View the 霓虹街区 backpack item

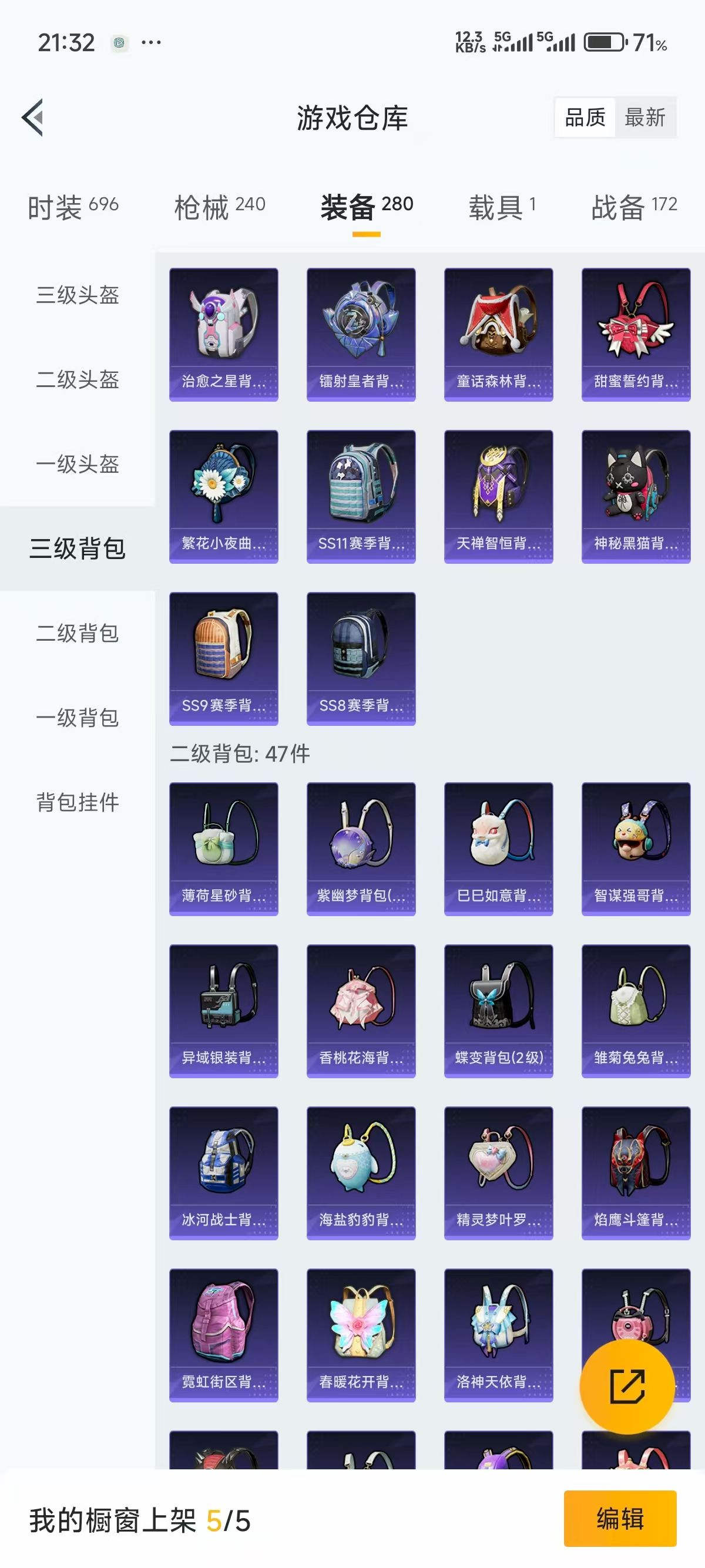point(223,1334)
